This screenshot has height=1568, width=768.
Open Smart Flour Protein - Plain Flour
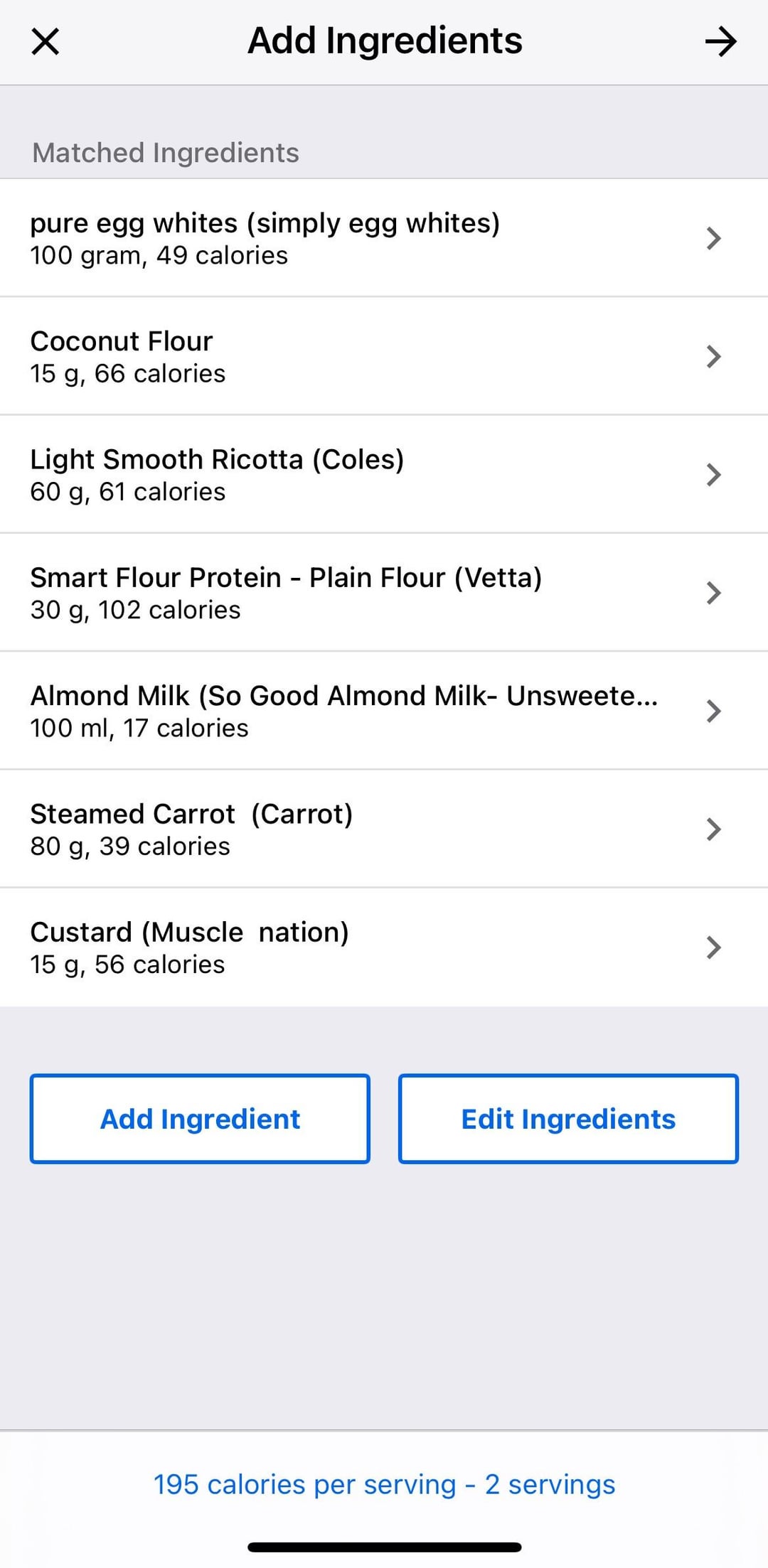tap(384, 593)
